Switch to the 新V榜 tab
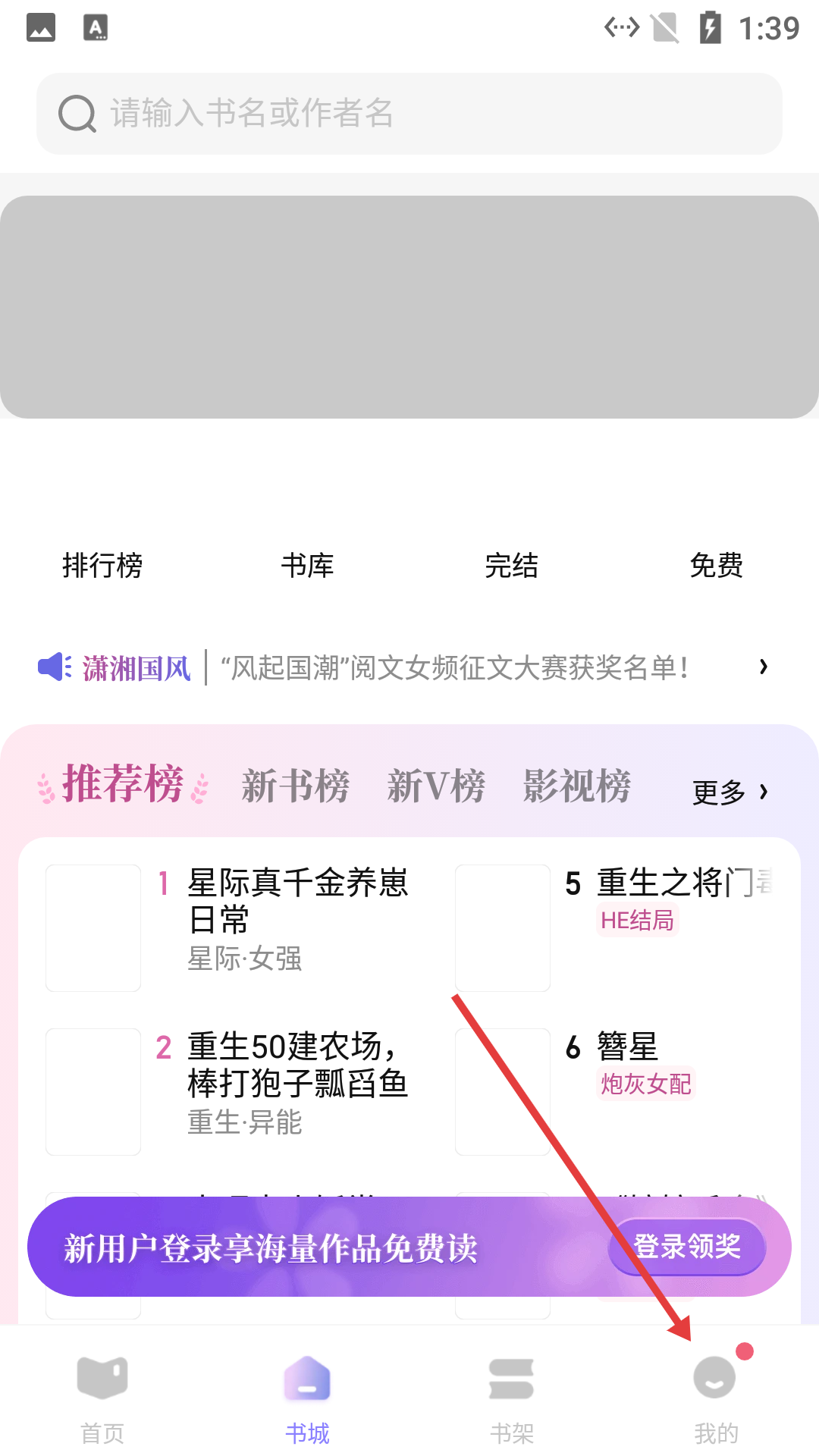 [x=436, y=786]
